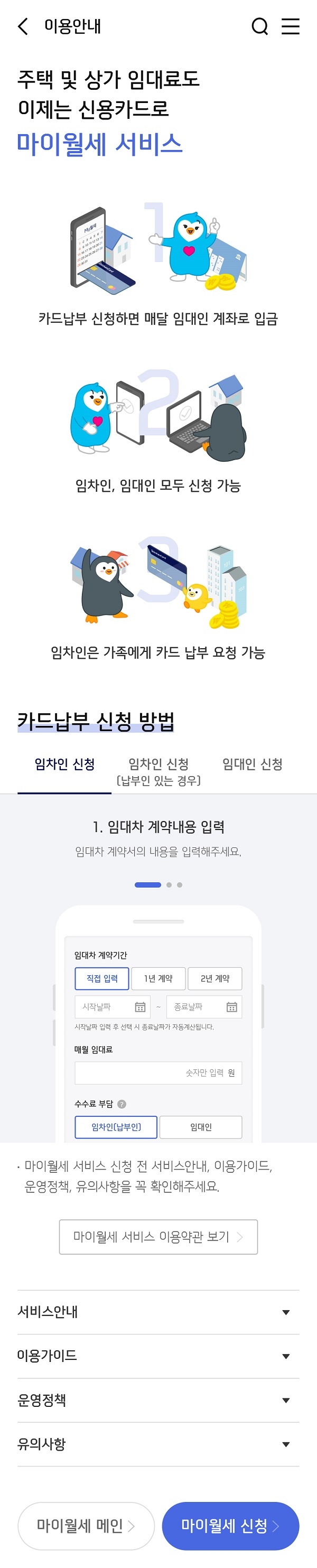Open 마이월세 서비스 이용약관 보기
The image size is (317, 1568).
(x=158, y=1236)
